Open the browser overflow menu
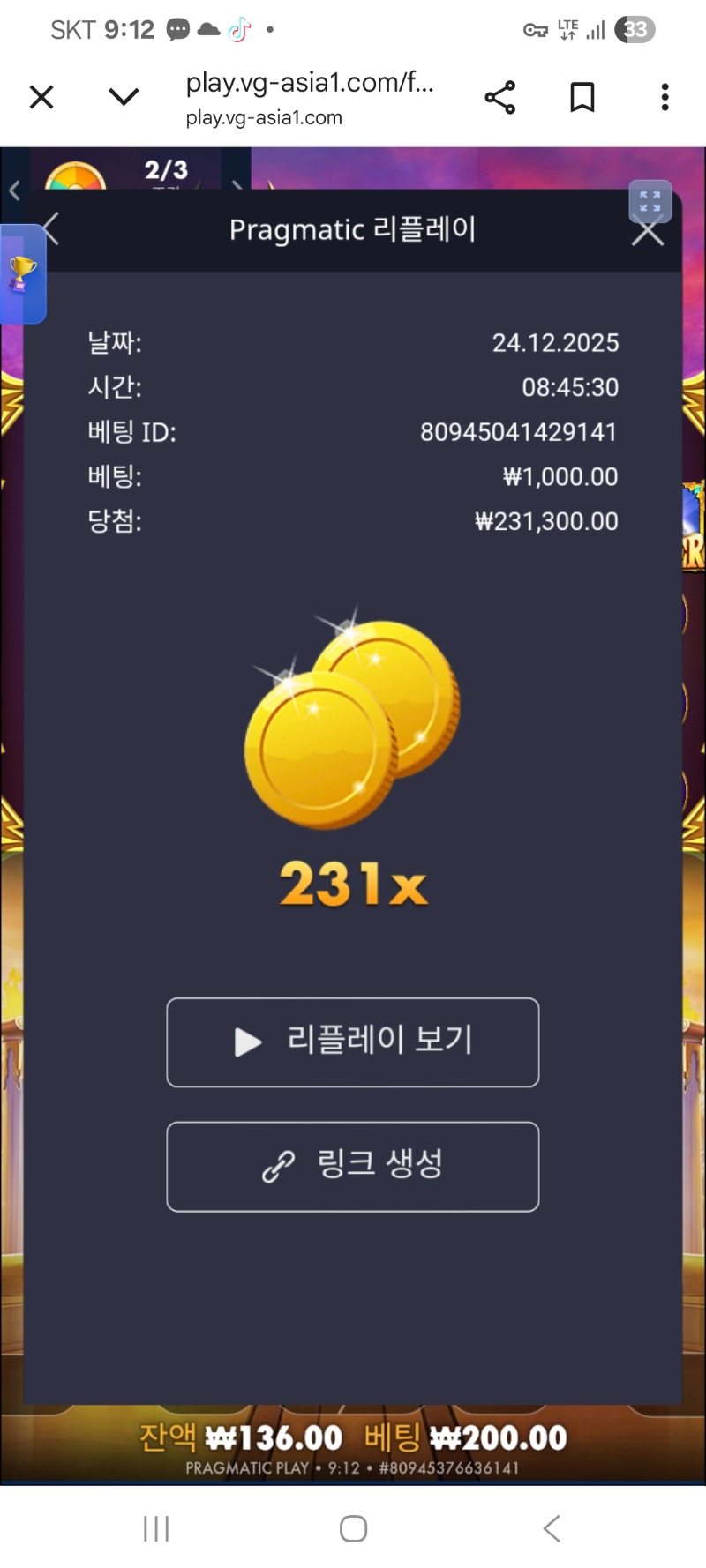Screen dimensions: 706x1568 coord(665,97)
